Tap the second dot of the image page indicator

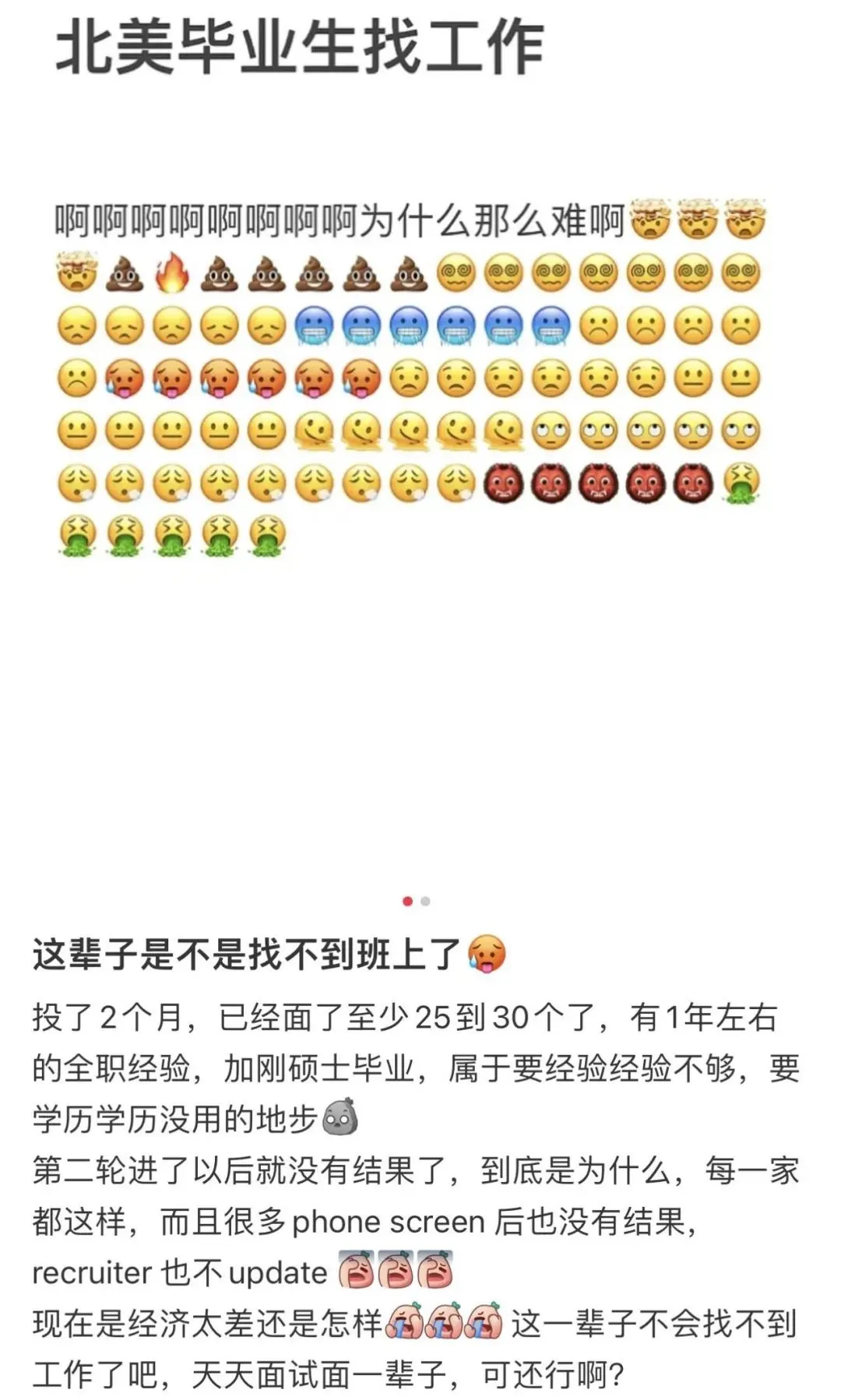(x=425, y=901)
